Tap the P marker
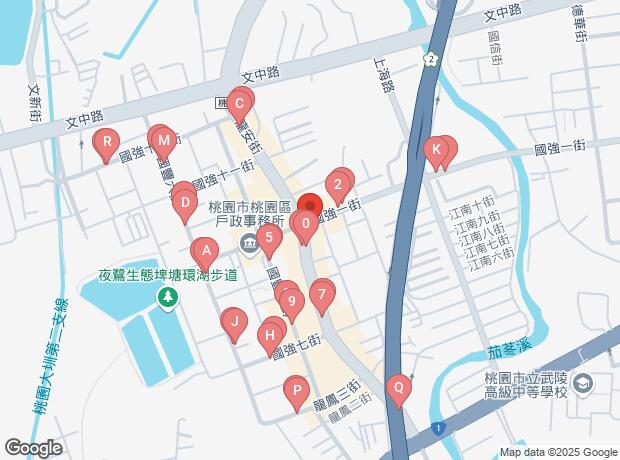Viewport: 620px width, 460px height. 296,390
